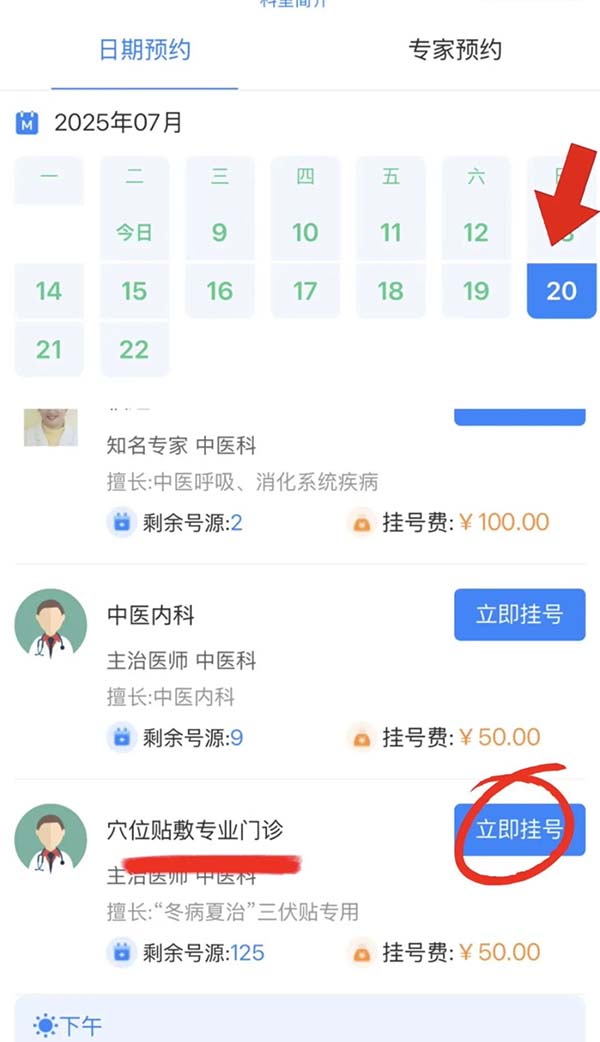Select date 16 in the calendar
This screenshot has width=600, height=1042.
click(x=219, y=291)
